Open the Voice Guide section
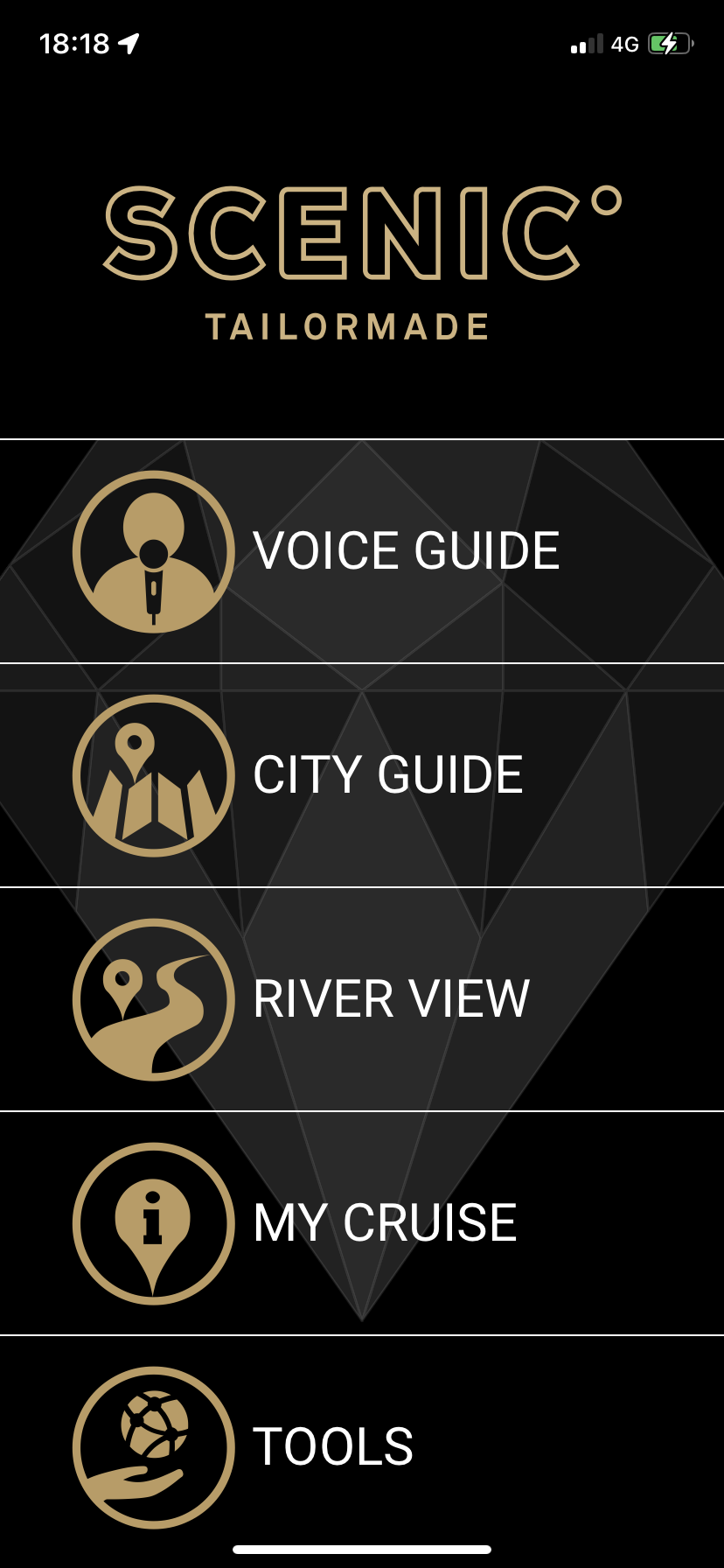Viewport: 724px width, 1568px height. (362, 551)
